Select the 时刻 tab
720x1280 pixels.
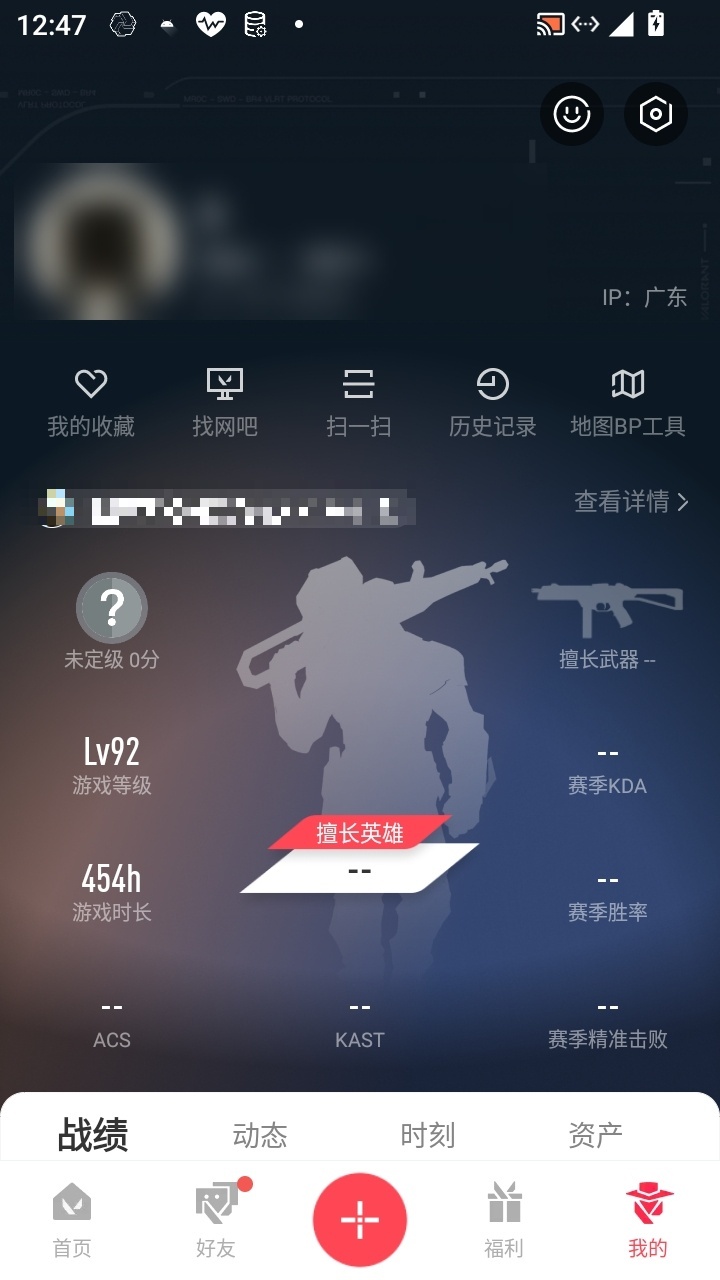(428, 1135)
